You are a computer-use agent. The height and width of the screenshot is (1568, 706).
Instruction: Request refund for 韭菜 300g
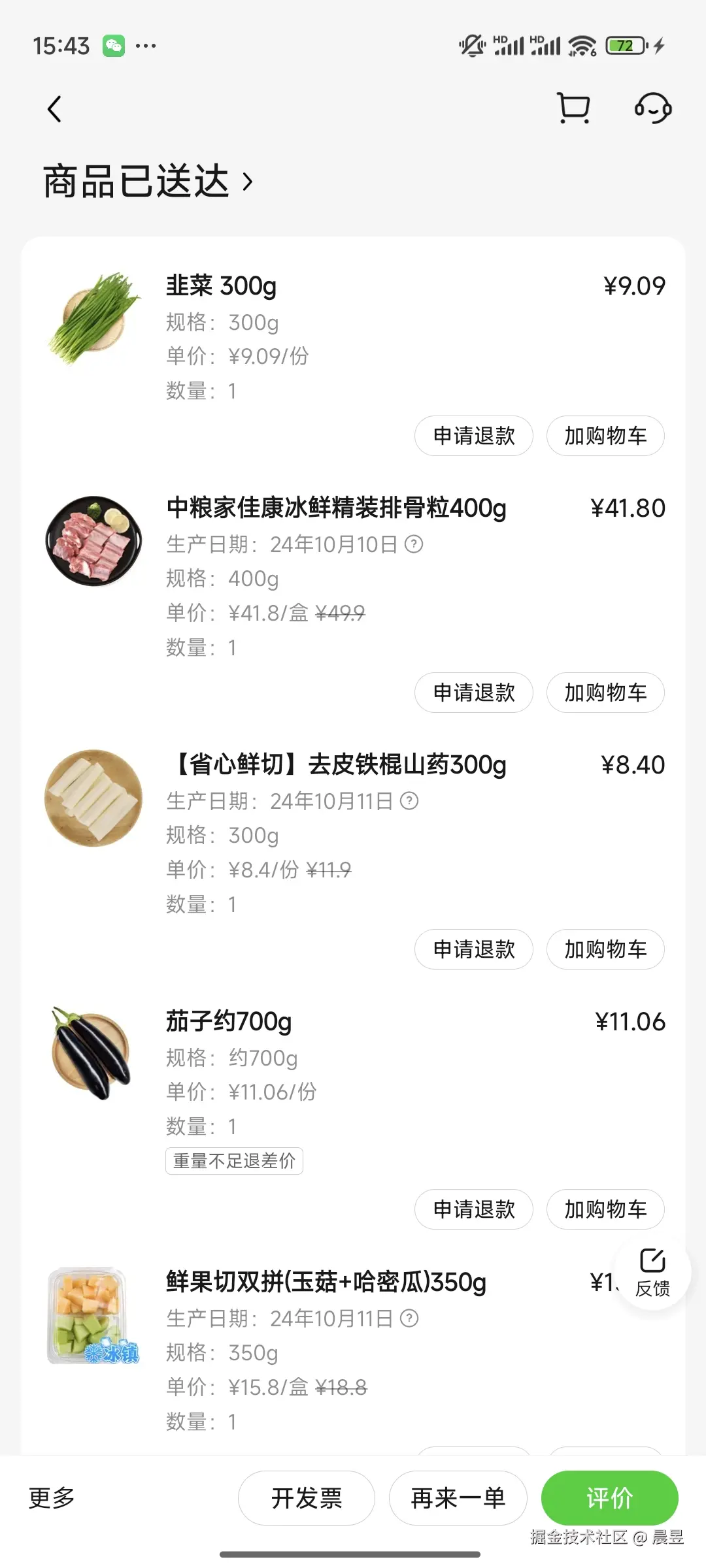coord(473,436)
